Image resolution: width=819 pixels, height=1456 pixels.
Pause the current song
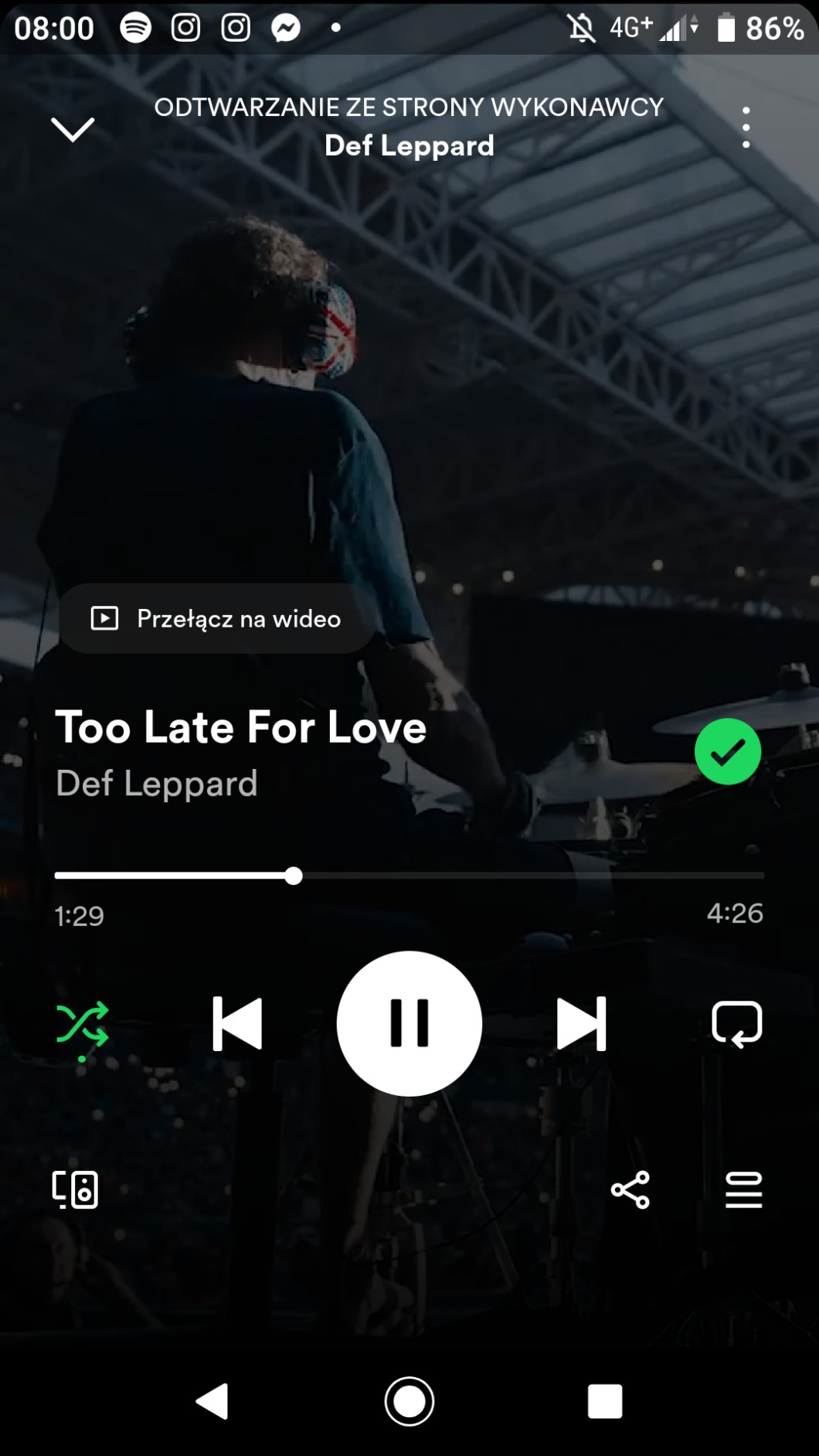point(409,1023)
